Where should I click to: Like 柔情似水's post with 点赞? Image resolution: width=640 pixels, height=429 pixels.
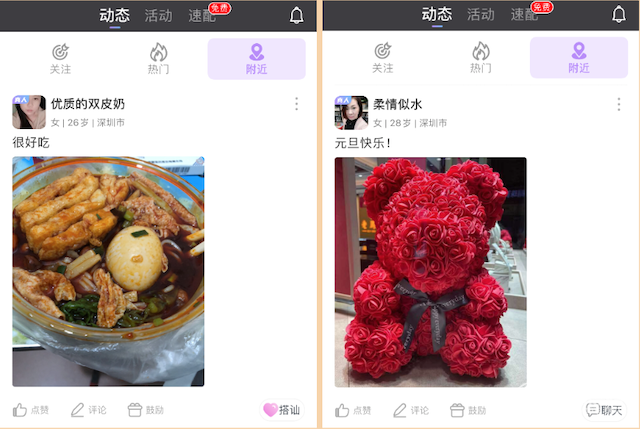pos(353,410)
